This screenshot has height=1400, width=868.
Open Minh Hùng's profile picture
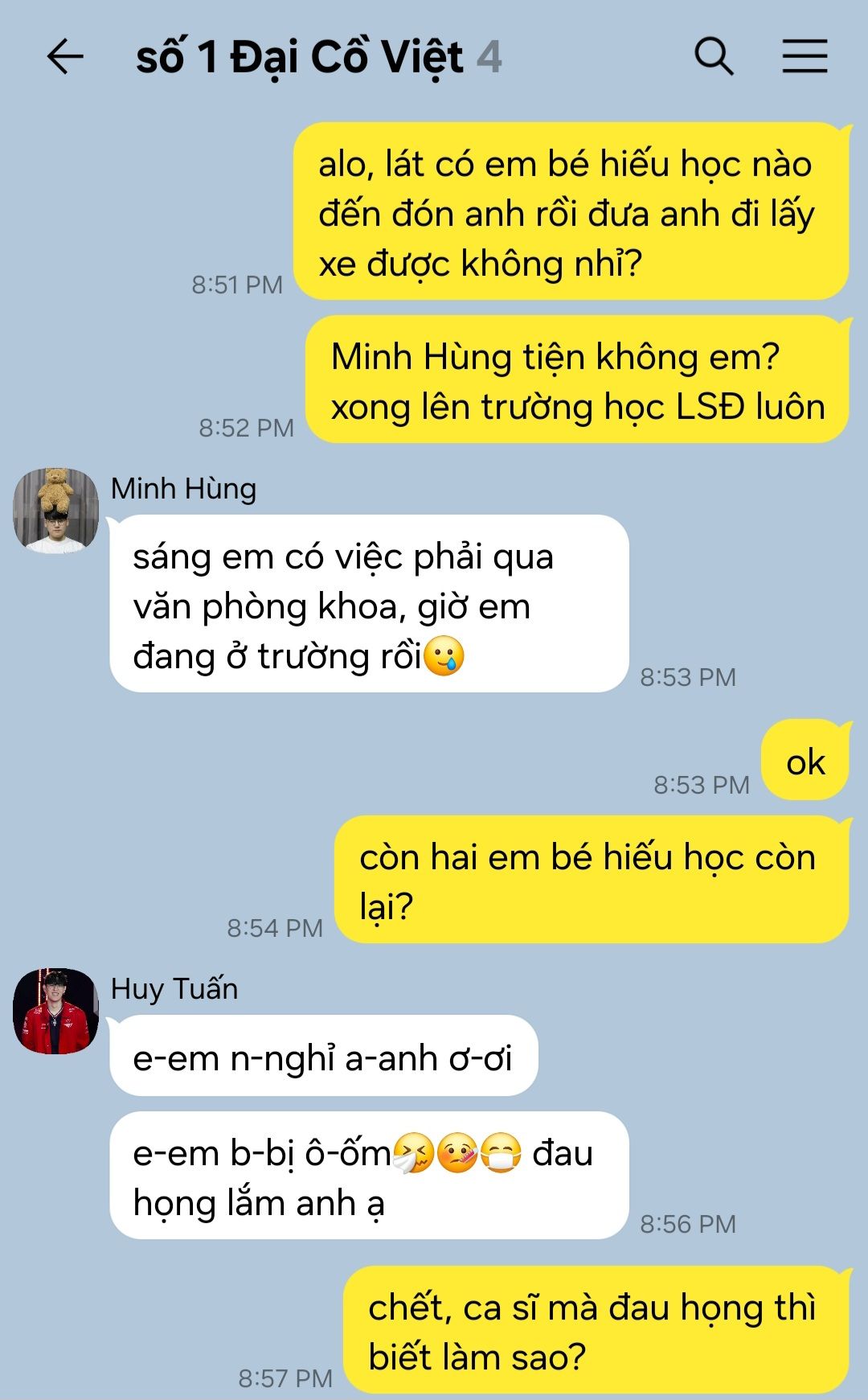point(55,511)
